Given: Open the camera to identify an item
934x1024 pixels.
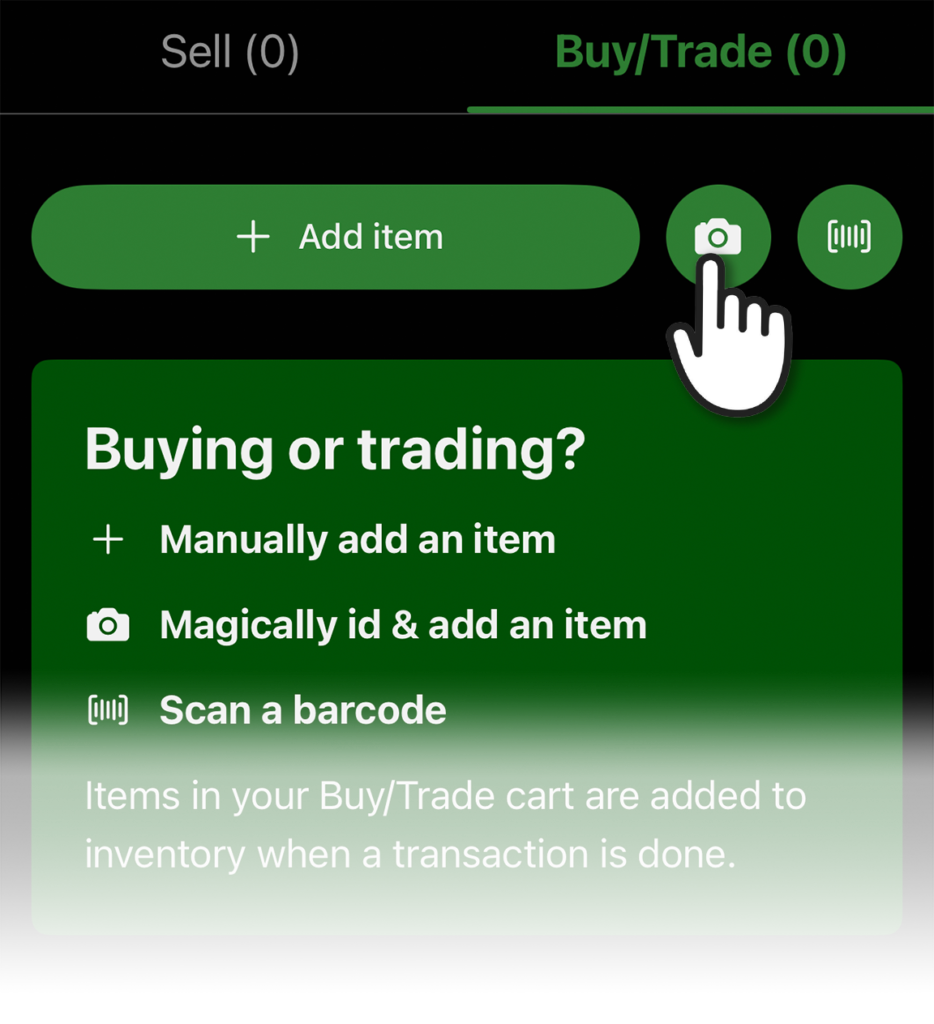Looking at the screenshot, I should pos(718,237).
